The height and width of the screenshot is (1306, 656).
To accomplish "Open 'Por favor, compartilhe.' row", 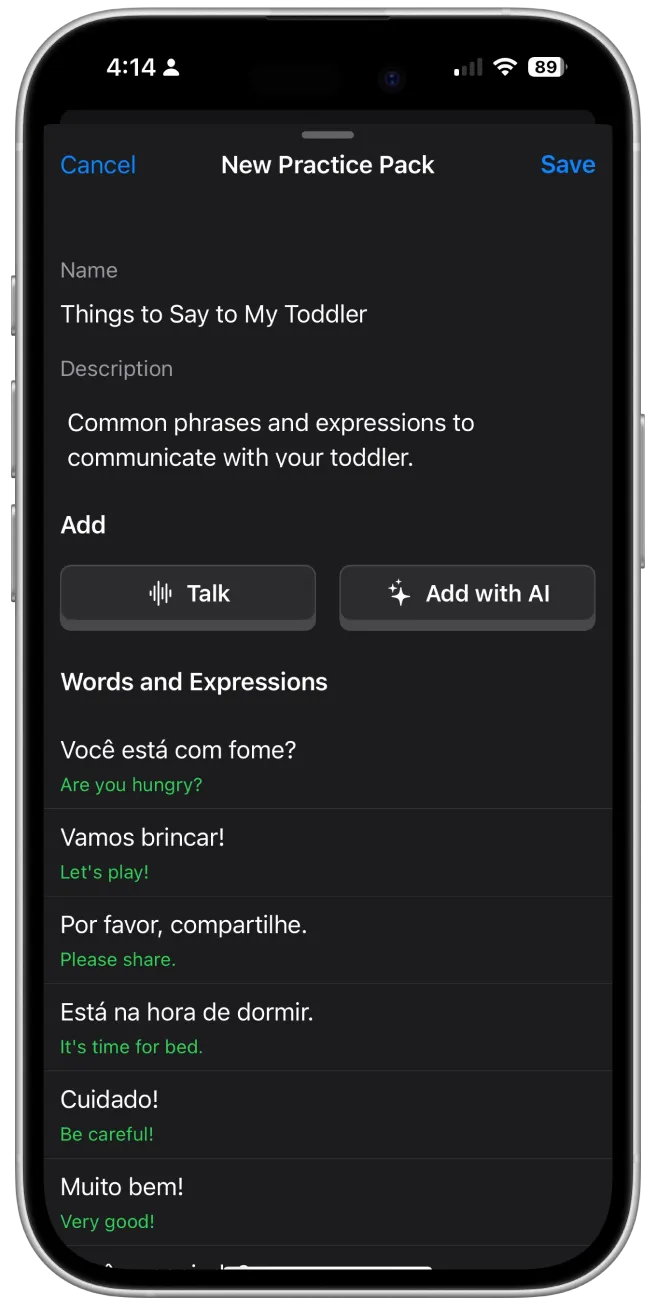I will point(328,940).
